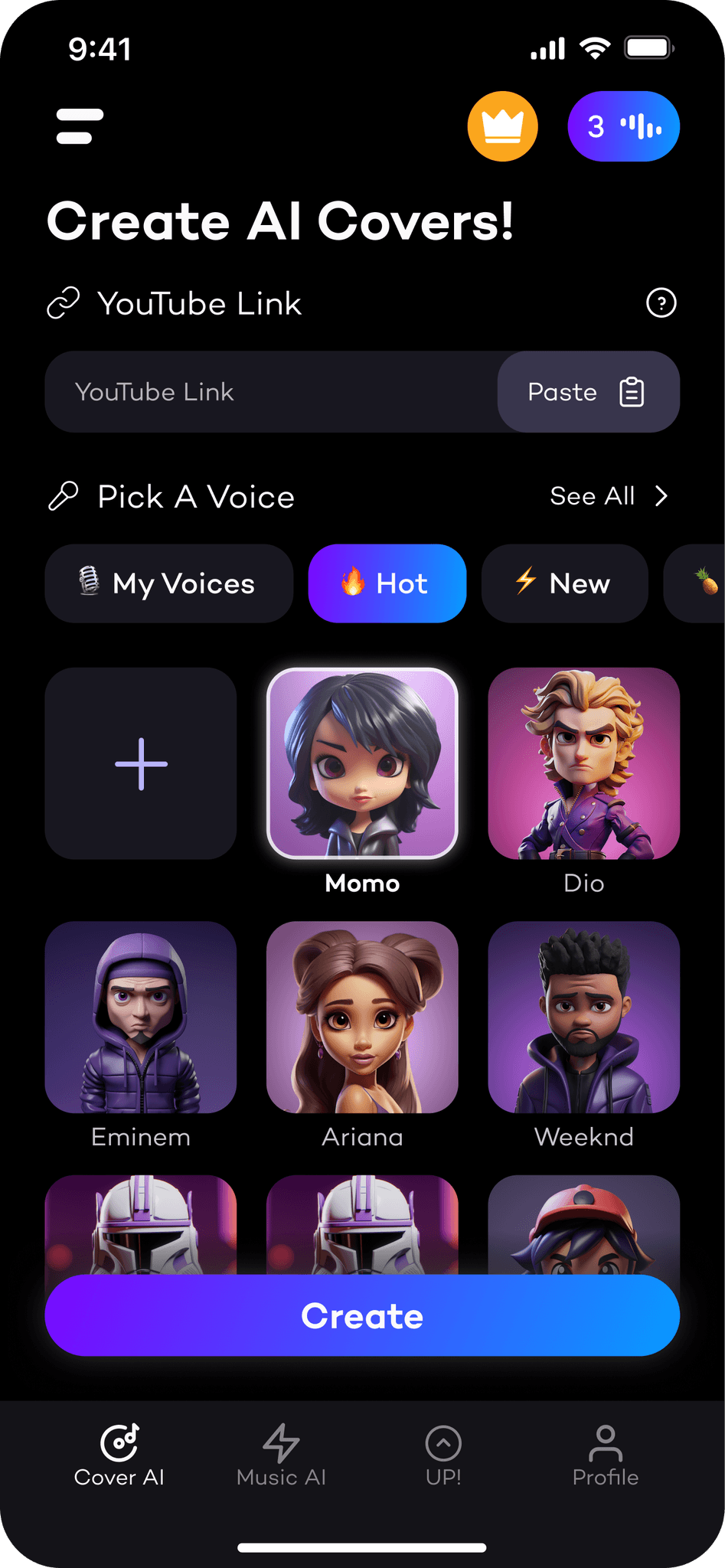725x1568 pixels.
Task: Paste link from clipboard
Action: pyautogui.click(x=588, y=392)
